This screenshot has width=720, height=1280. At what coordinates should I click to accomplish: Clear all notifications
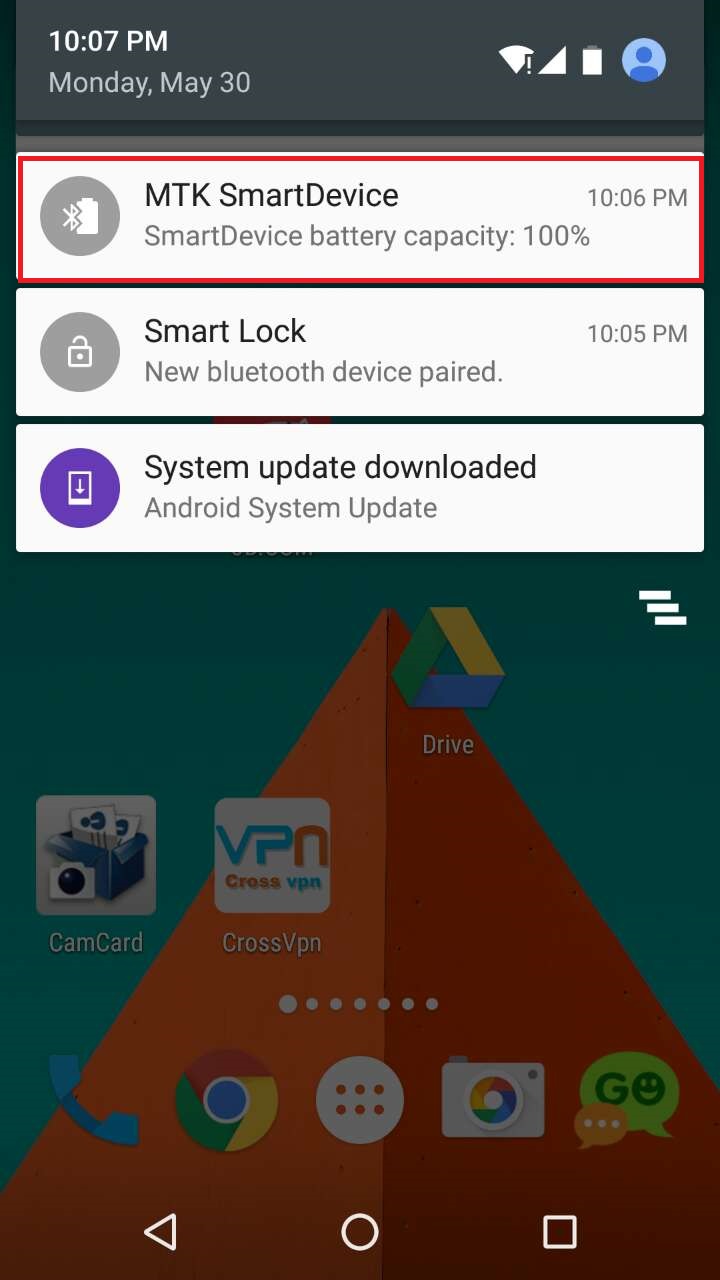(663, 608)
